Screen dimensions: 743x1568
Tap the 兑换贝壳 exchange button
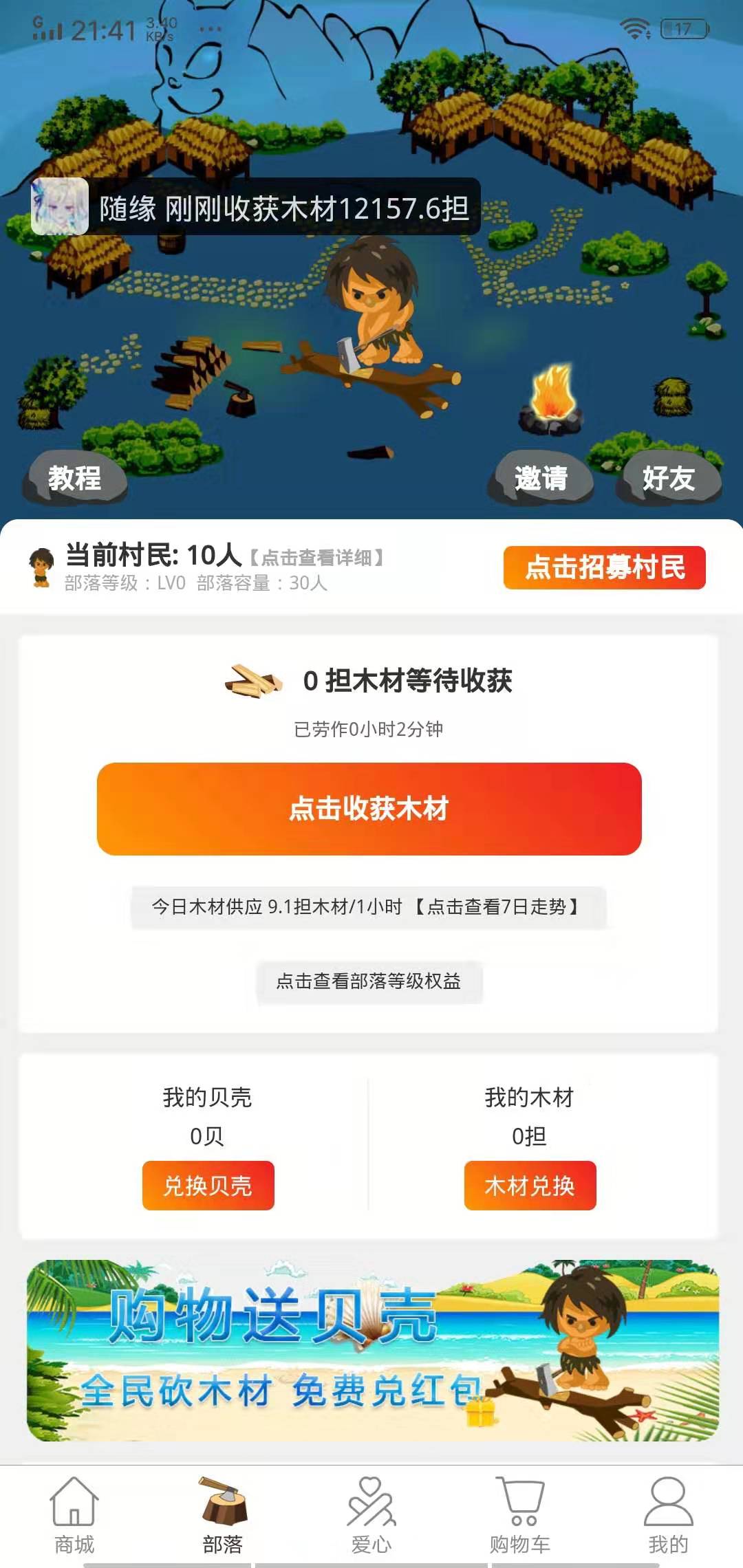point(208,1185)
